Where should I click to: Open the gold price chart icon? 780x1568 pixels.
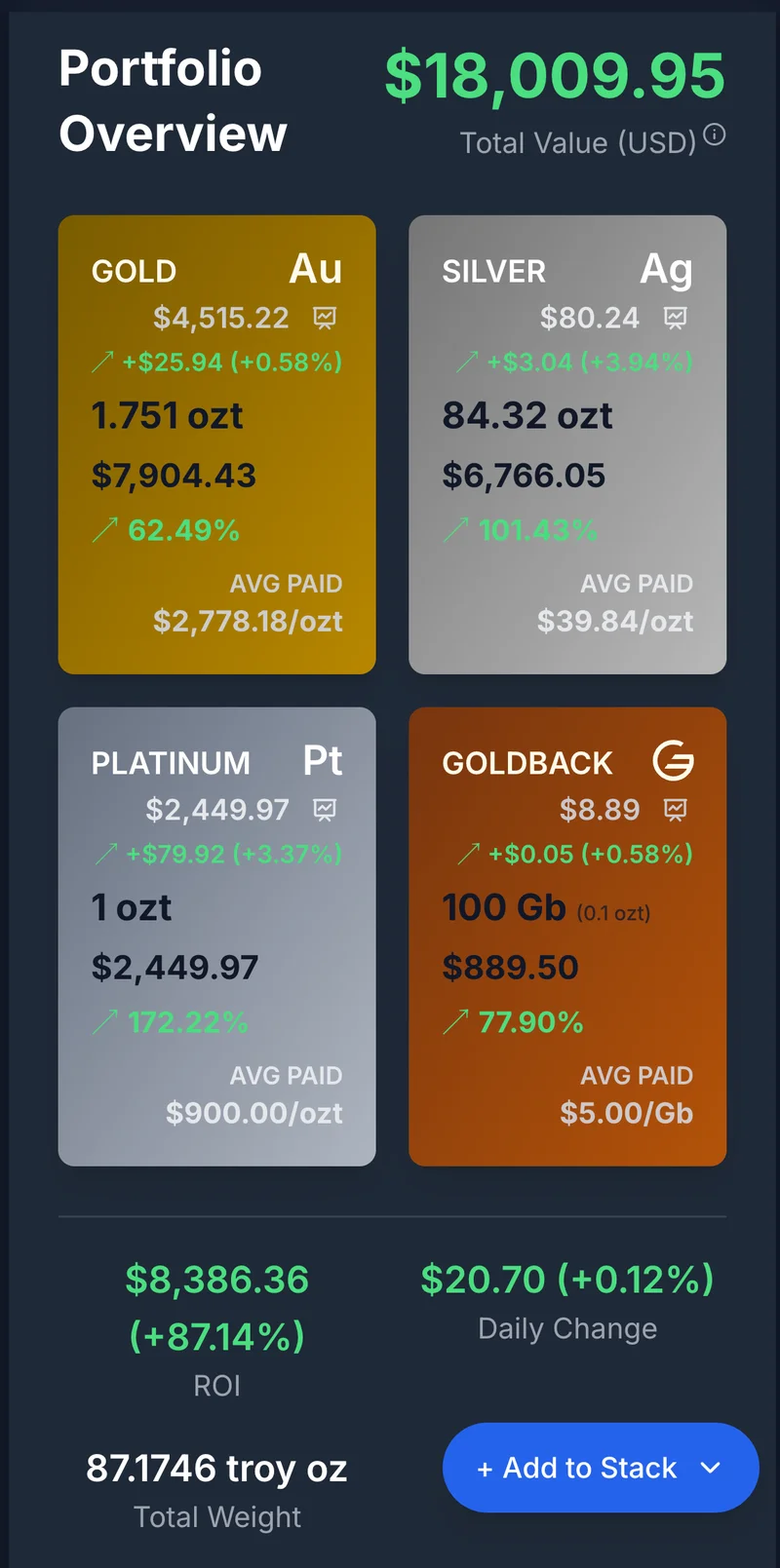pos(326,317)
